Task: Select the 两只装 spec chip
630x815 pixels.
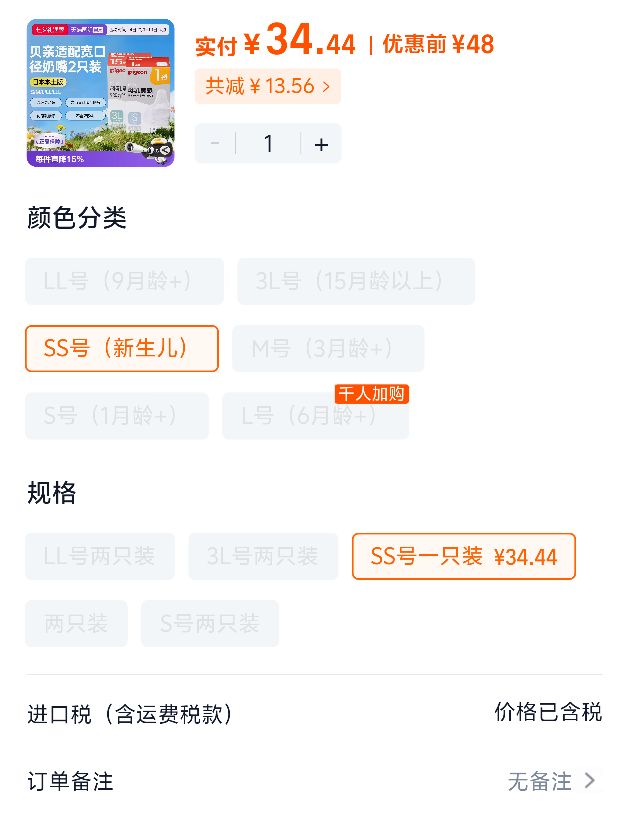Action: coord(76,623)
